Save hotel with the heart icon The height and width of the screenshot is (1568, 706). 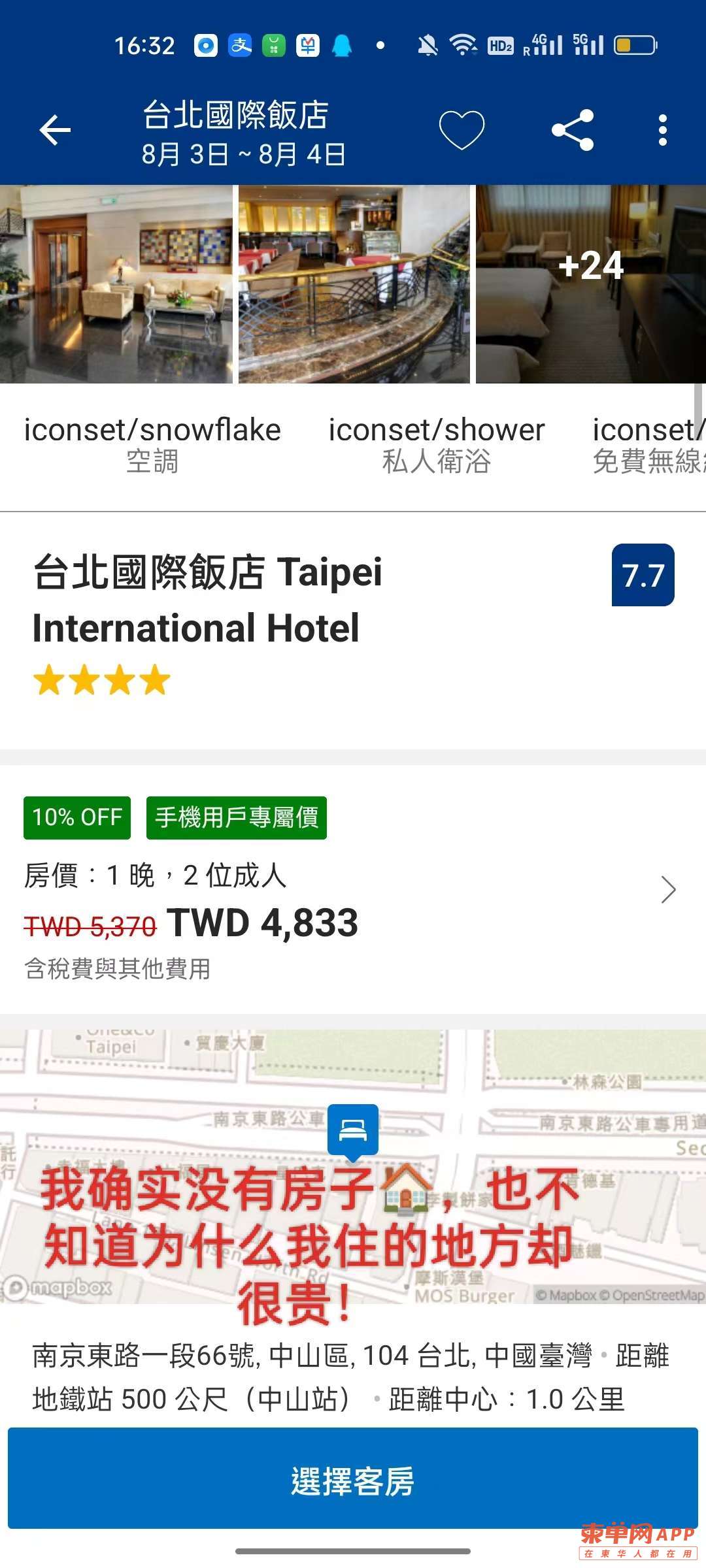[462, 130]
